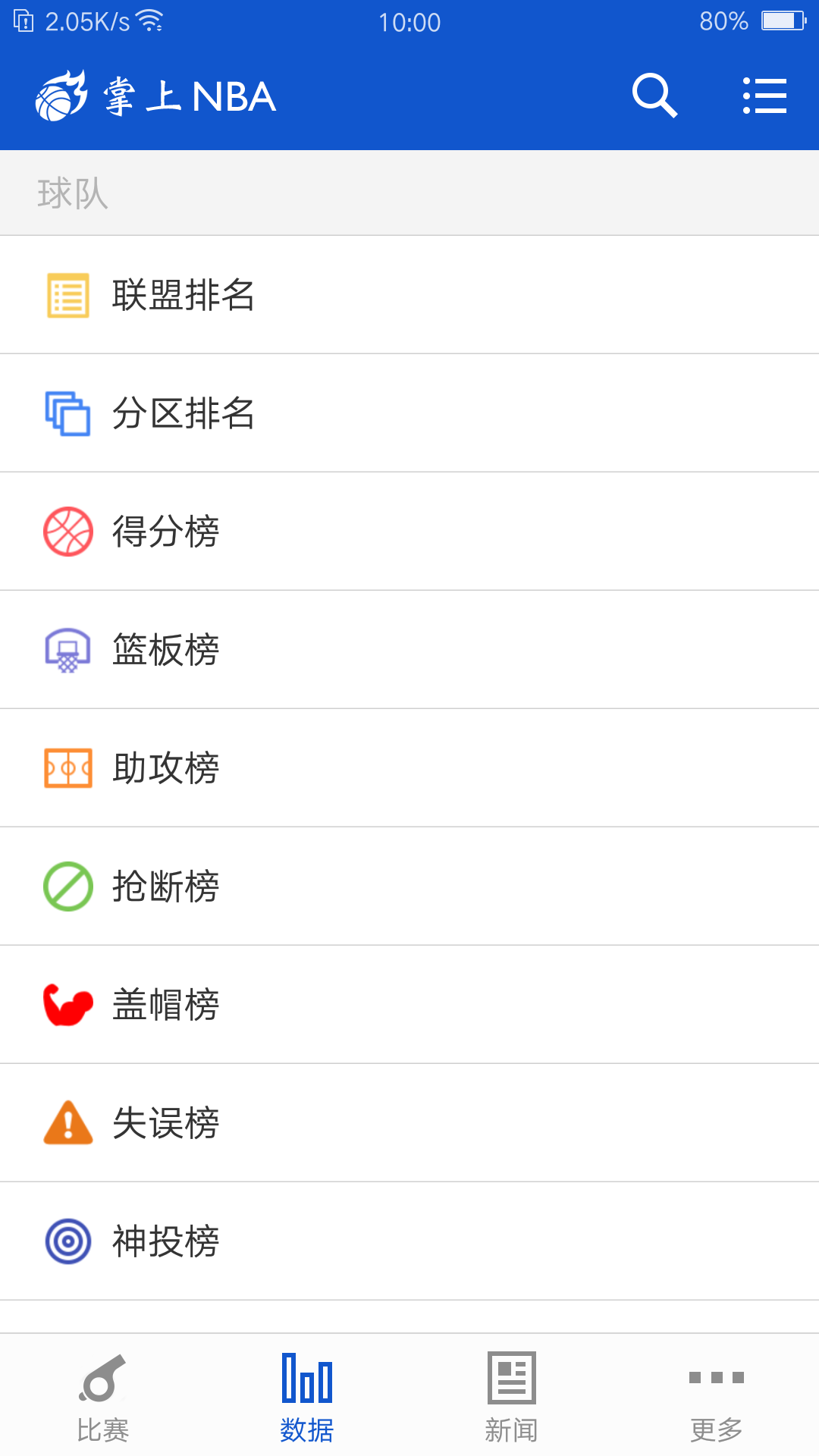Tap the 数据 tab
The width and height of the screenshot is (819, 1456).
(x=307, y=1396)
